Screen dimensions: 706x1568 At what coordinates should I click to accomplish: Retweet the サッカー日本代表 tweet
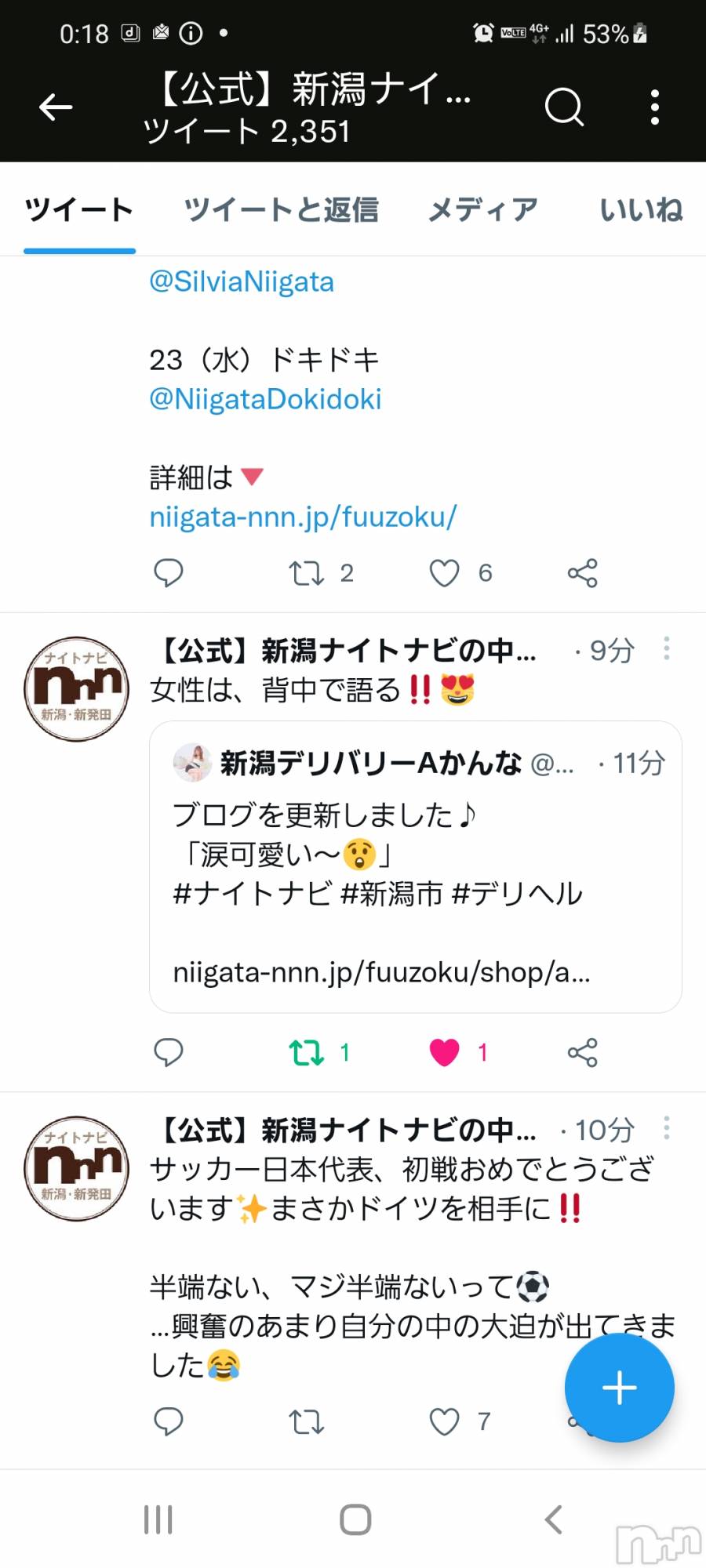pos(306,1421)
